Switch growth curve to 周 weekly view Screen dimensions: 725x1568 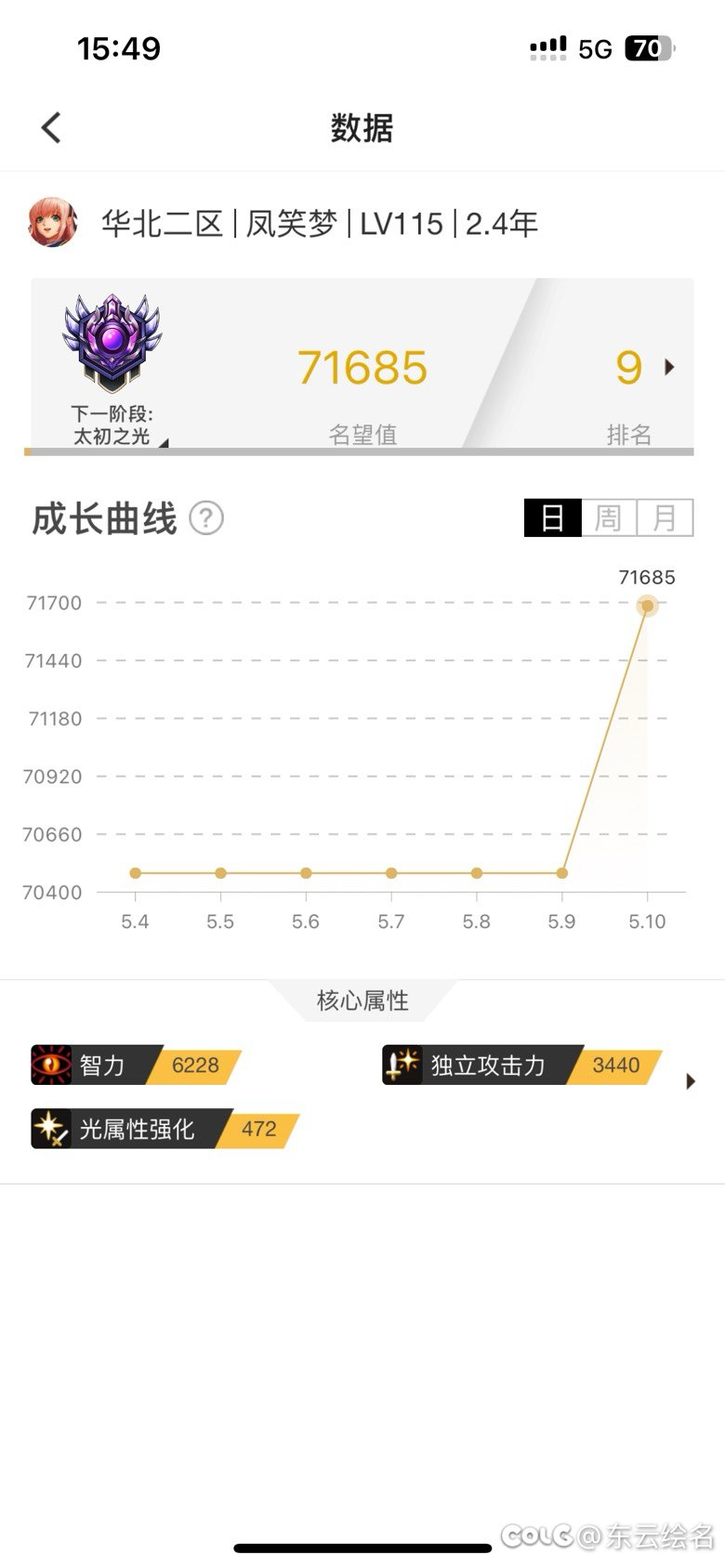pos(609,517)
